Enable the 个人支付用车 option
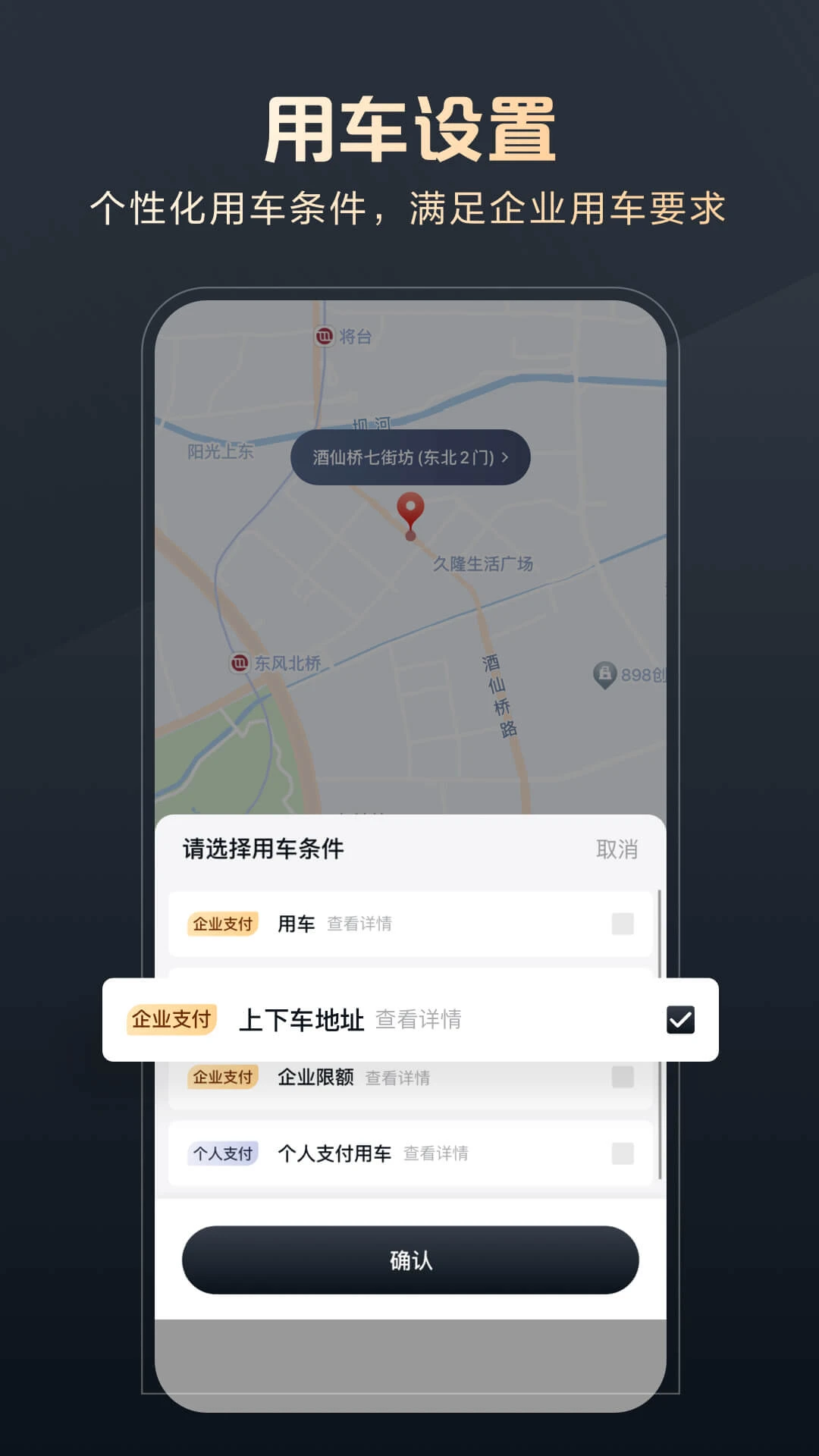The width and height of the screenshot is (819, 1456). 623,1153
